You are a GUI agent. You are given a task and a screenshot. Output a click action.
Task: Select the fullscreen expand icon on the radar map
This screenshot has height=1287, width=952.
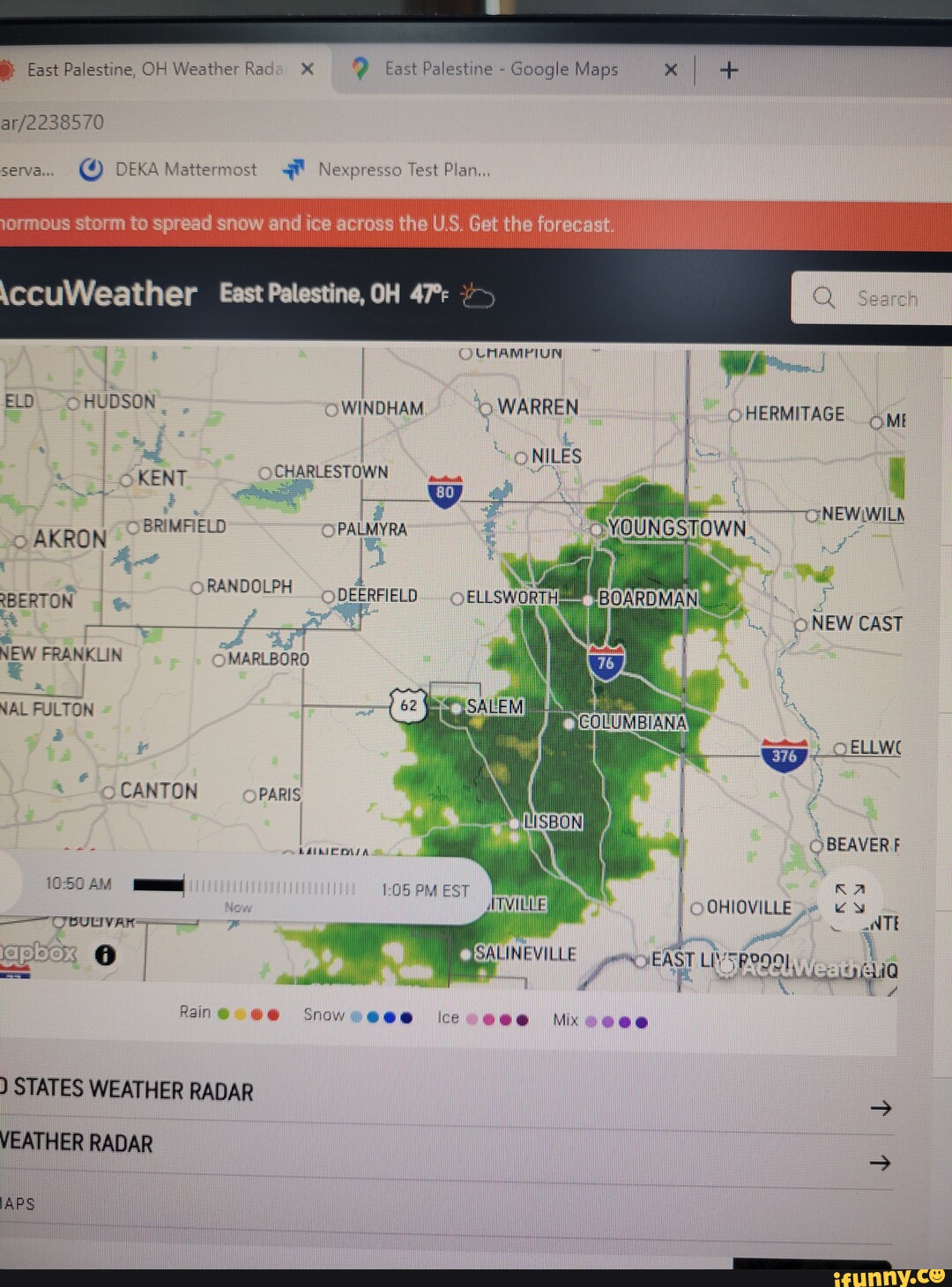[x=848, y=897]
